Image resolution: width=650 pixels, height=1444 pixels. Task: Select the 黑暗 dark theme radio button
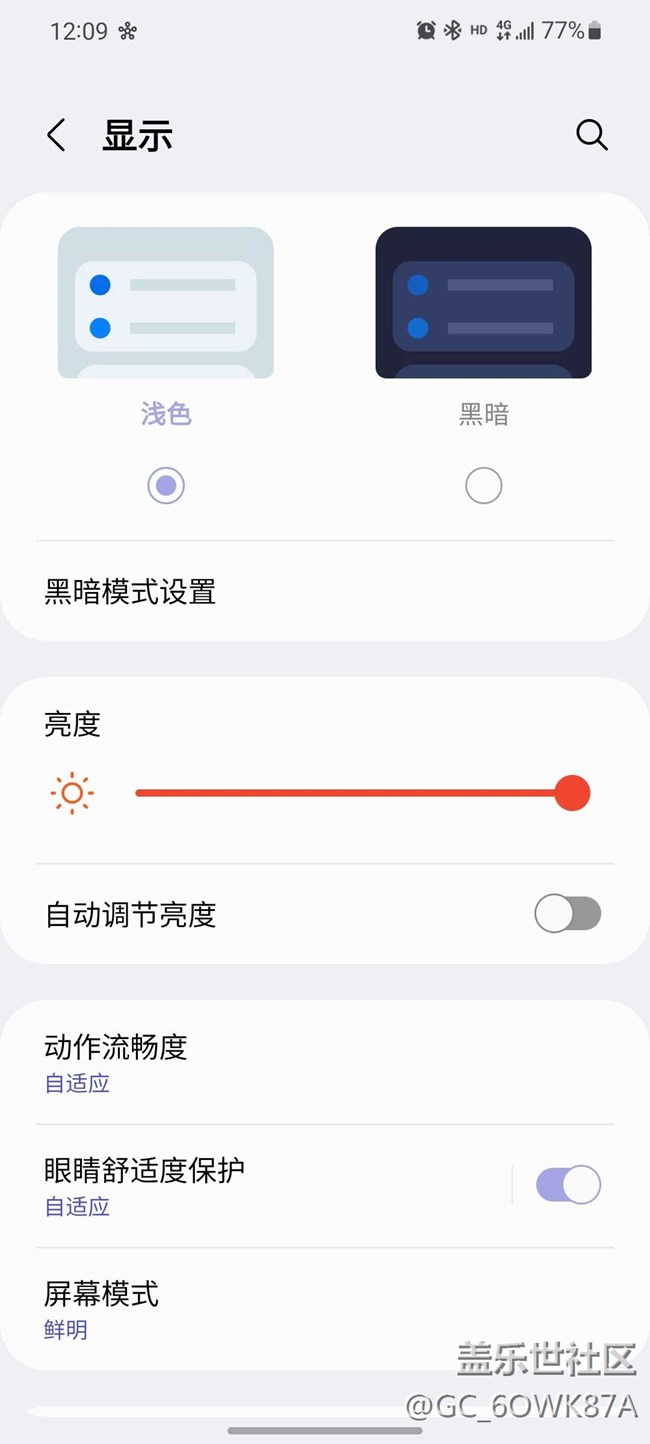click(484, 486)
